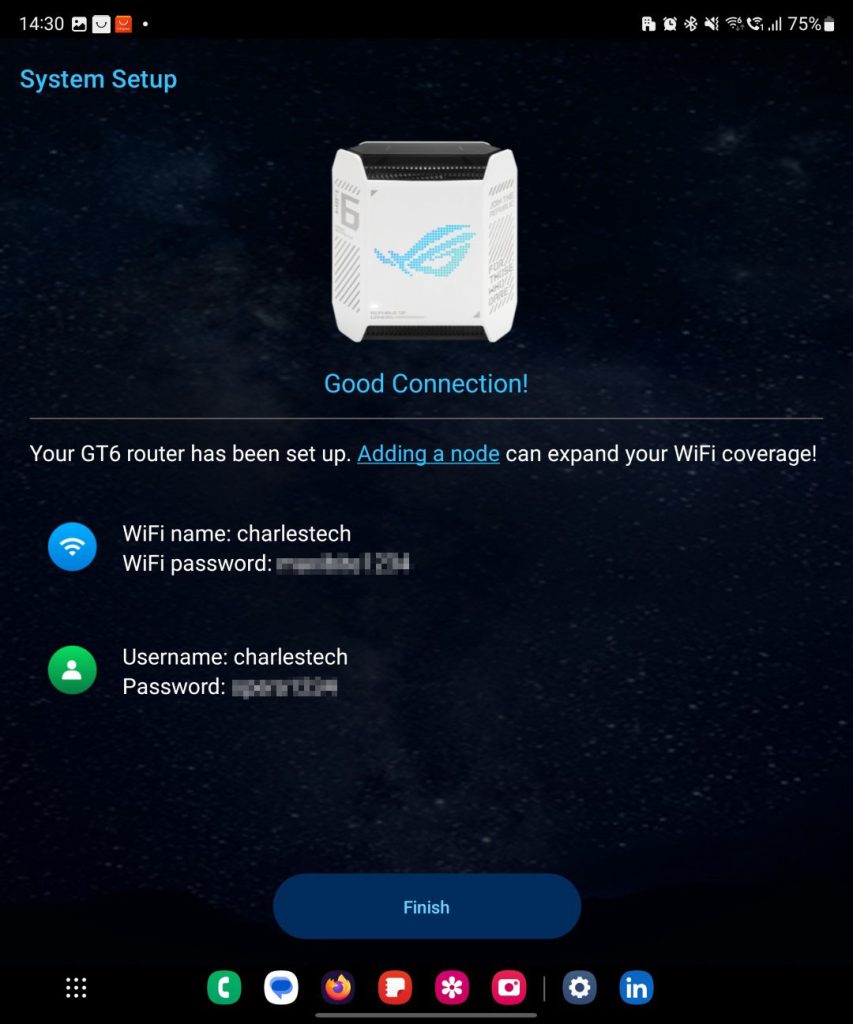Open the Flipboard app in taskbar

tap(395, 988)
